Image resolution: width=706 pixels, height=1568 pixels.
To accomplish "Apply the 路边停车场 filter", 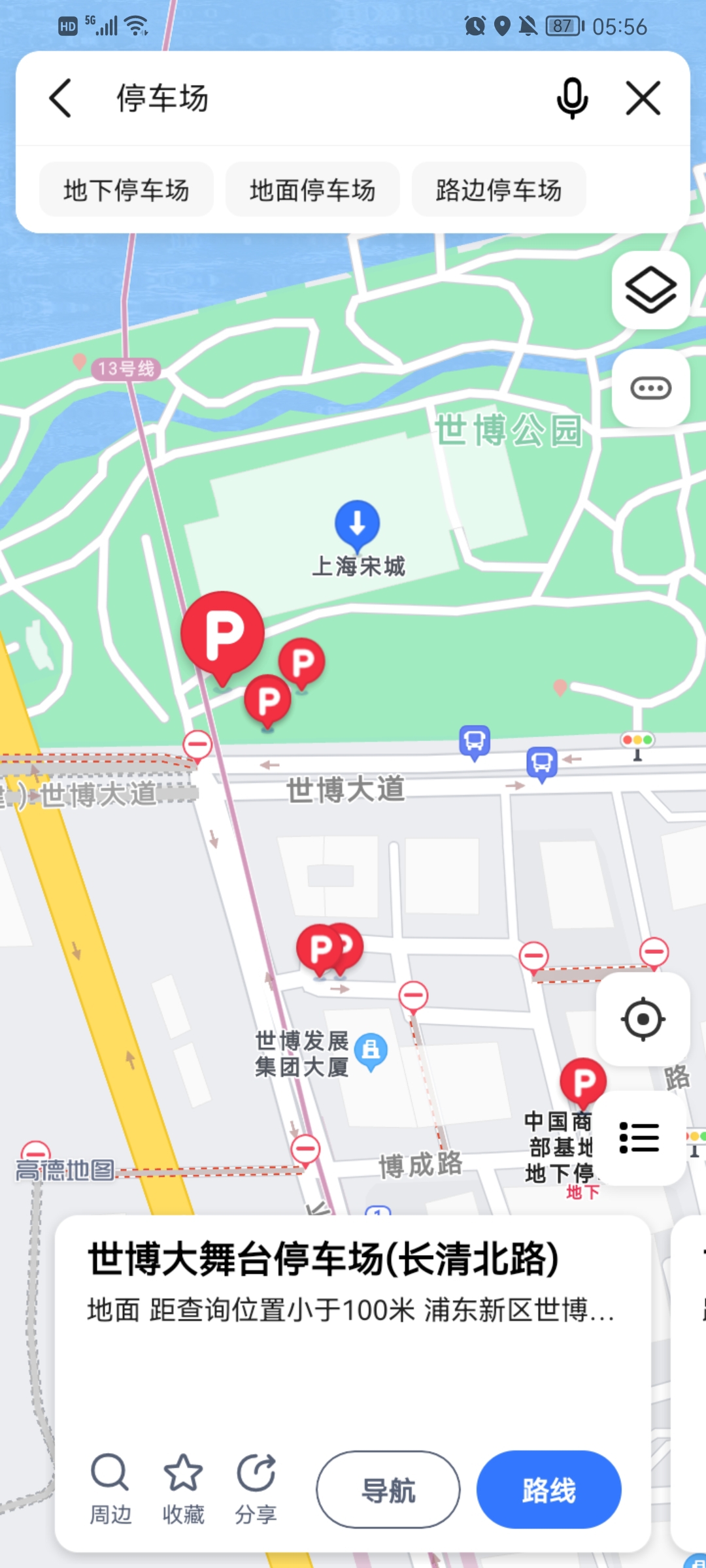I will point(499,190).
